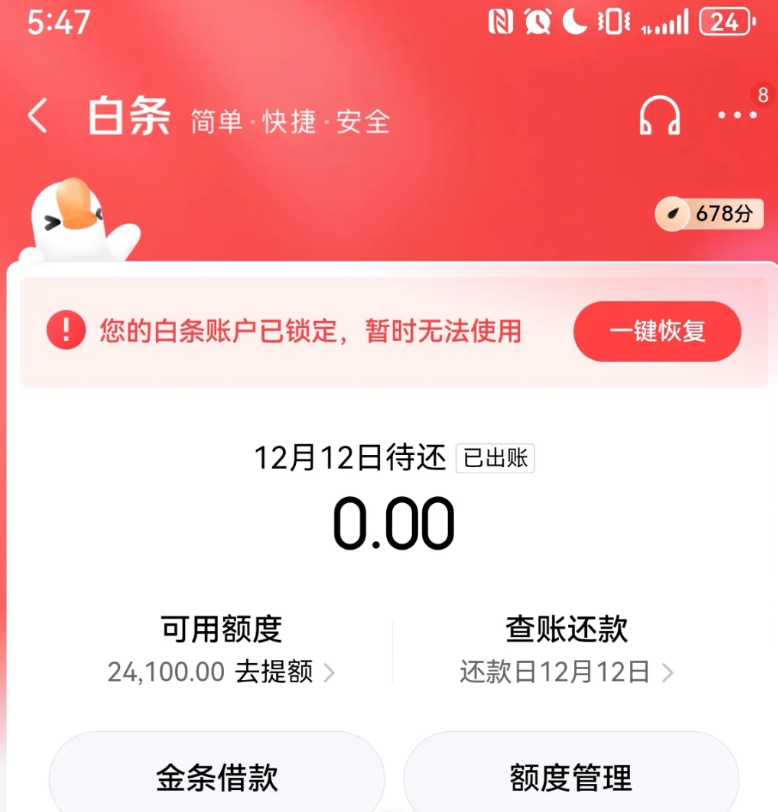Viewport: 778px width, 812px height.
Task: Open customer service via the headset icon
Action: 660,115
